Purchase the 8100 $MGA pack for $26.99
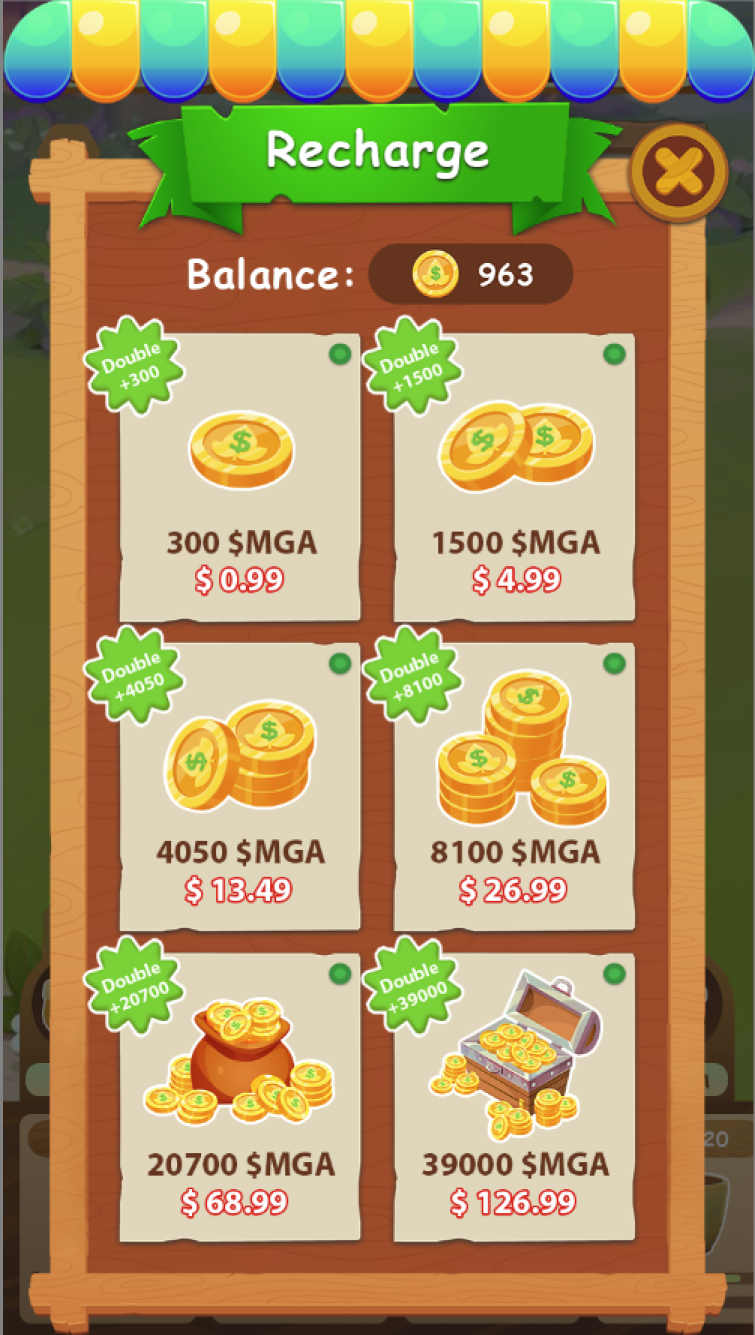The height and width of the screenshot is (1335, 755). [514, 788]
